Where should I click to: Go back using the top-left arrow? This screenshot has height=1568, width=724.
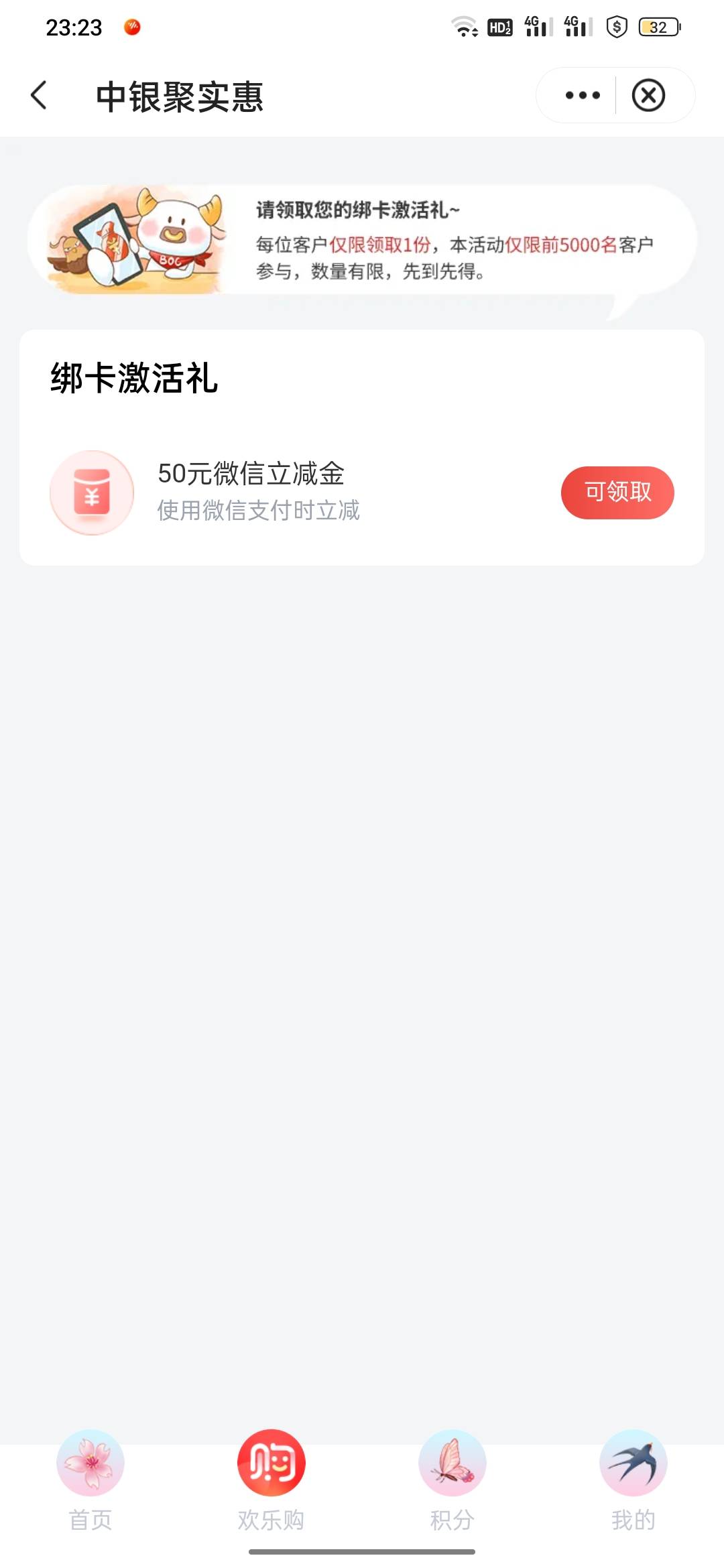39,95
